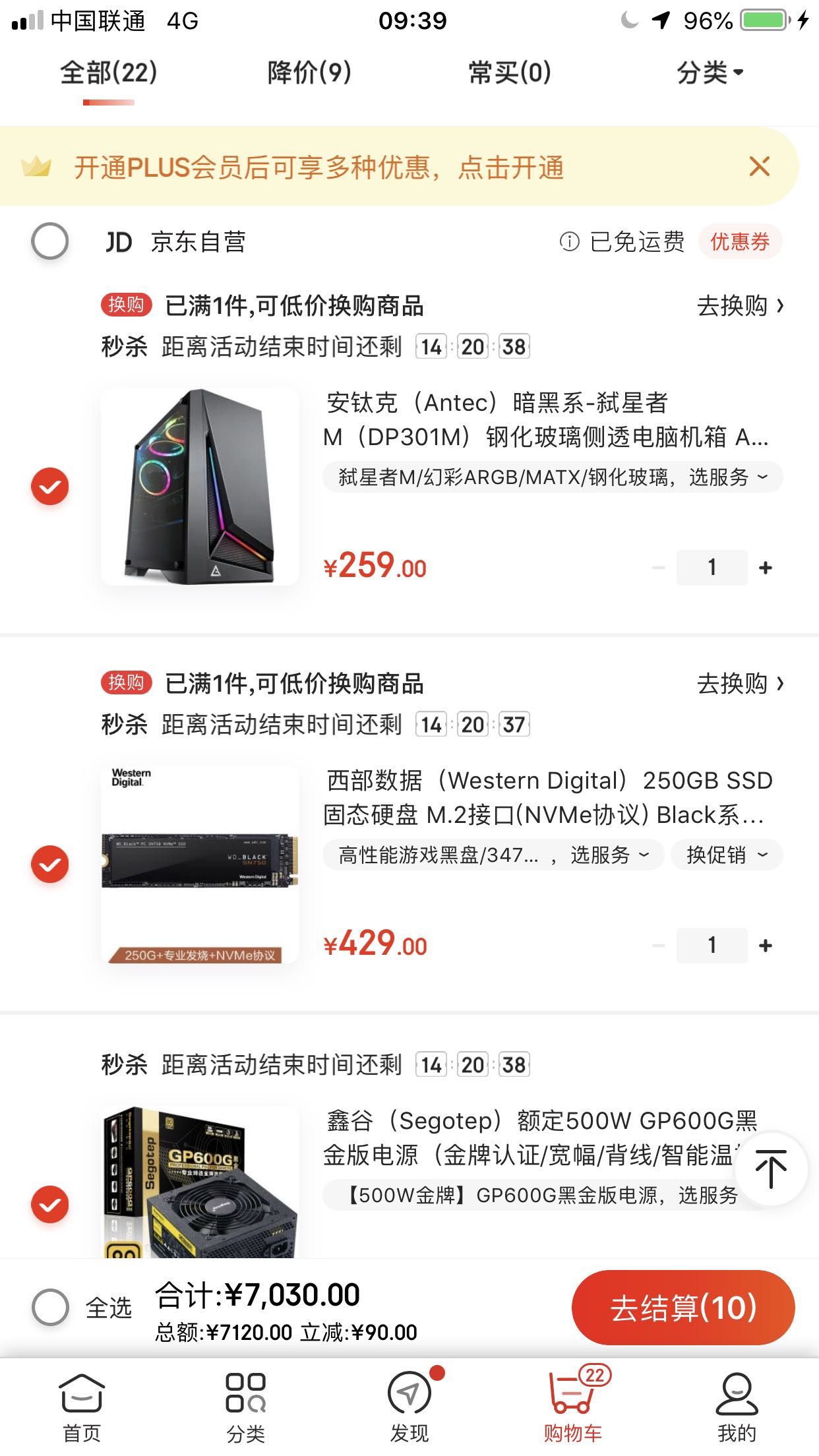Viewport: 819px width, 1456px height.
Task: Open the 优惠券 coupon button
Action: 739,242
